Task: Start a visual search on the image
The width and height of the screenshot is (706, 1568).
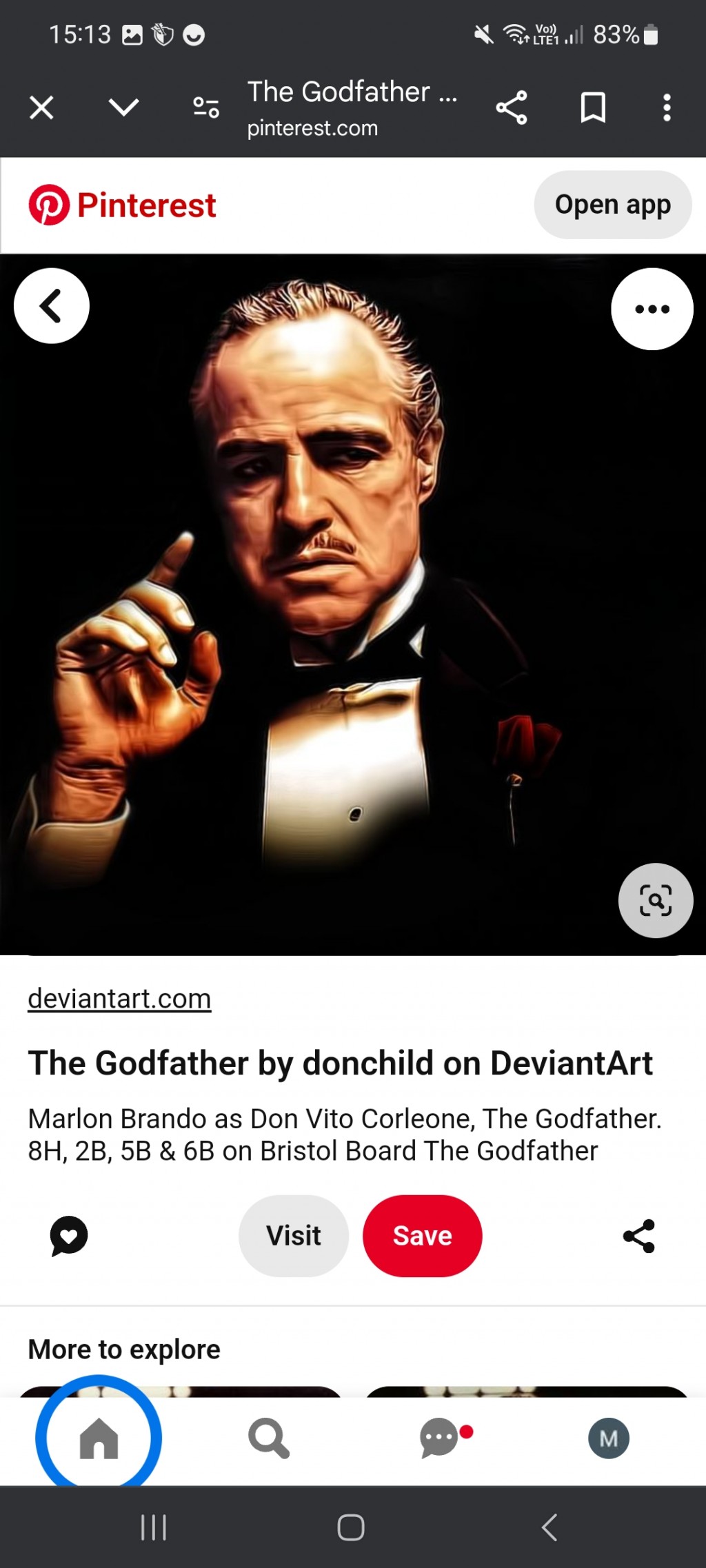Action: 656,900
